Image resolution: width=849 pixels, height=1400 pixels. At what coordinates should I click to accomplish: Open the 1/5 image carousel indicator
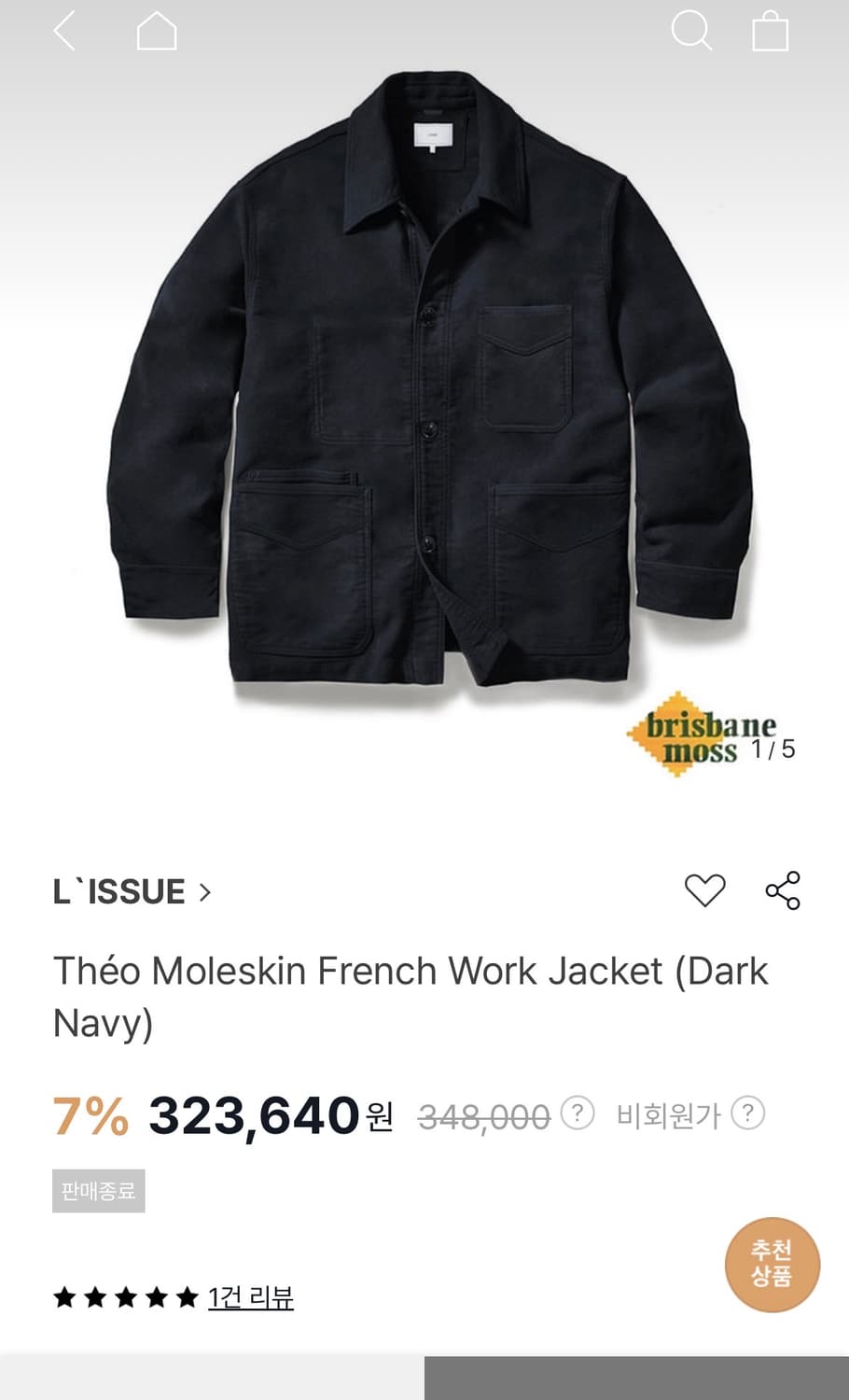click(x=775, y=749)
